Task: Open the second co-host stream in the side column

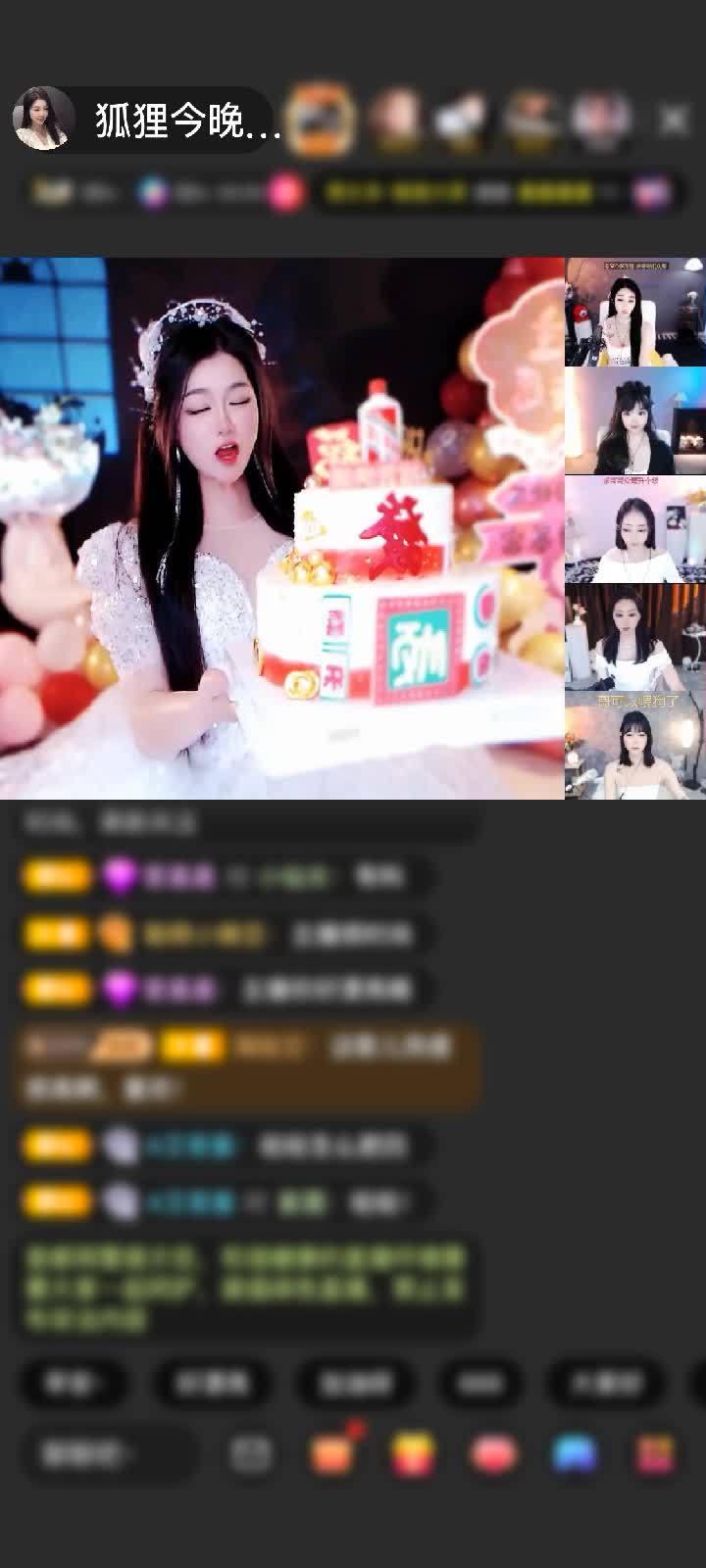Action: pos(634,420)
